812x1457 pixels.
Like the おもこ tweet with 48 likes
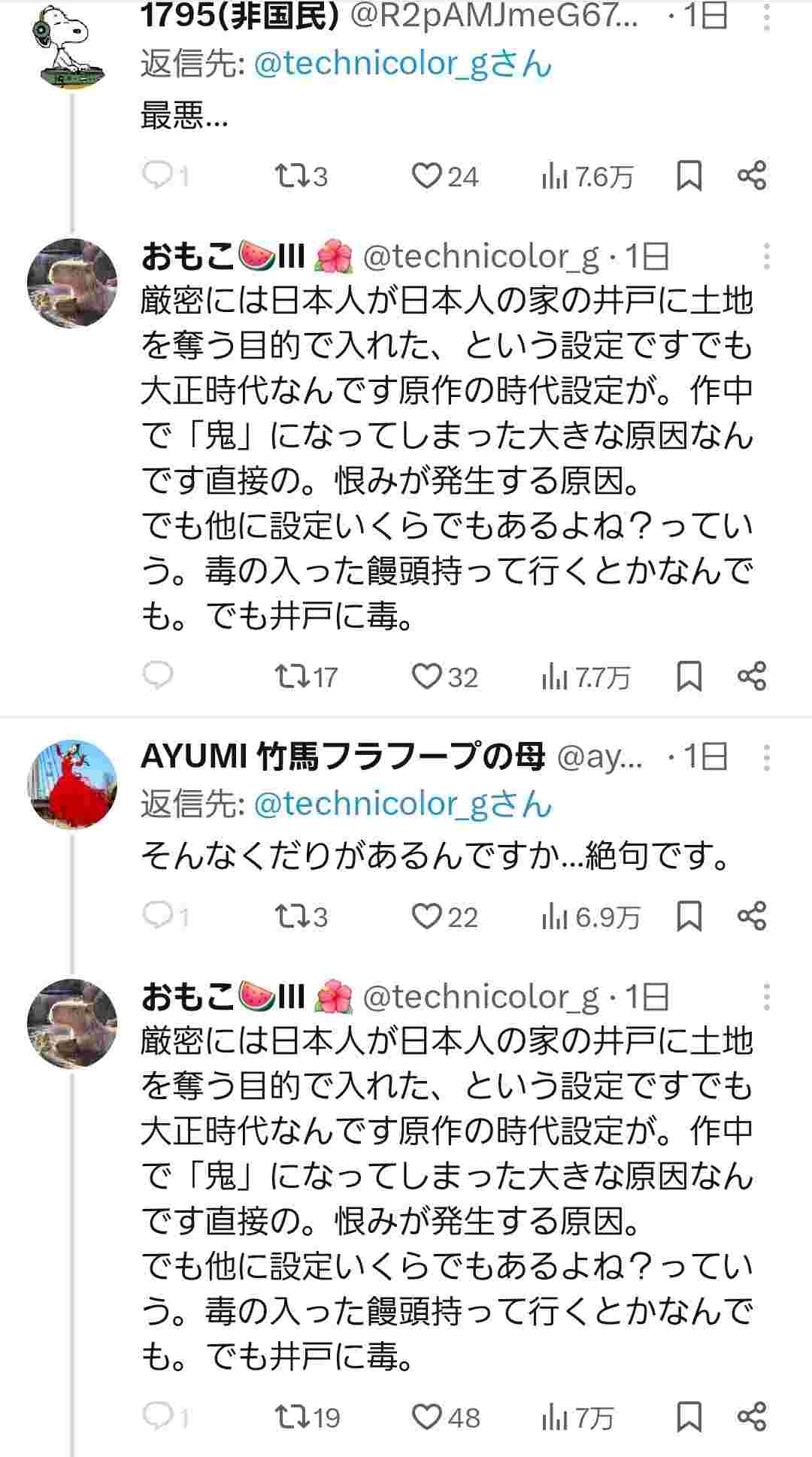[x=427, y=1417]
